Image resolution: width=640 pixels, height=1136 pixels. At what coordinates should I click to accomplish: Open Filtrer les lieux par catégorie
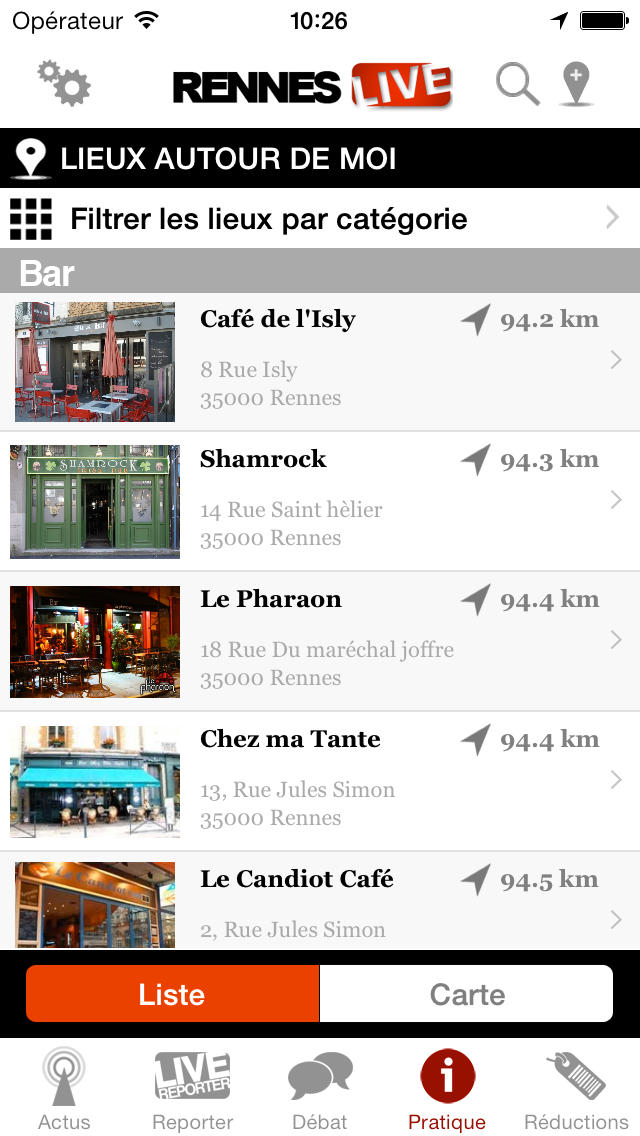tap(320, 218)
